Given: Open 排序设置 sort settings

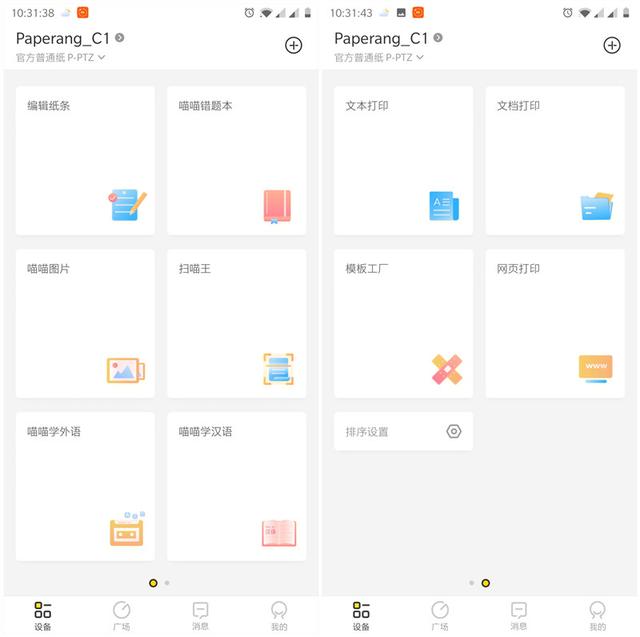Looking at the screenshot, I should (x=403, y=432).
